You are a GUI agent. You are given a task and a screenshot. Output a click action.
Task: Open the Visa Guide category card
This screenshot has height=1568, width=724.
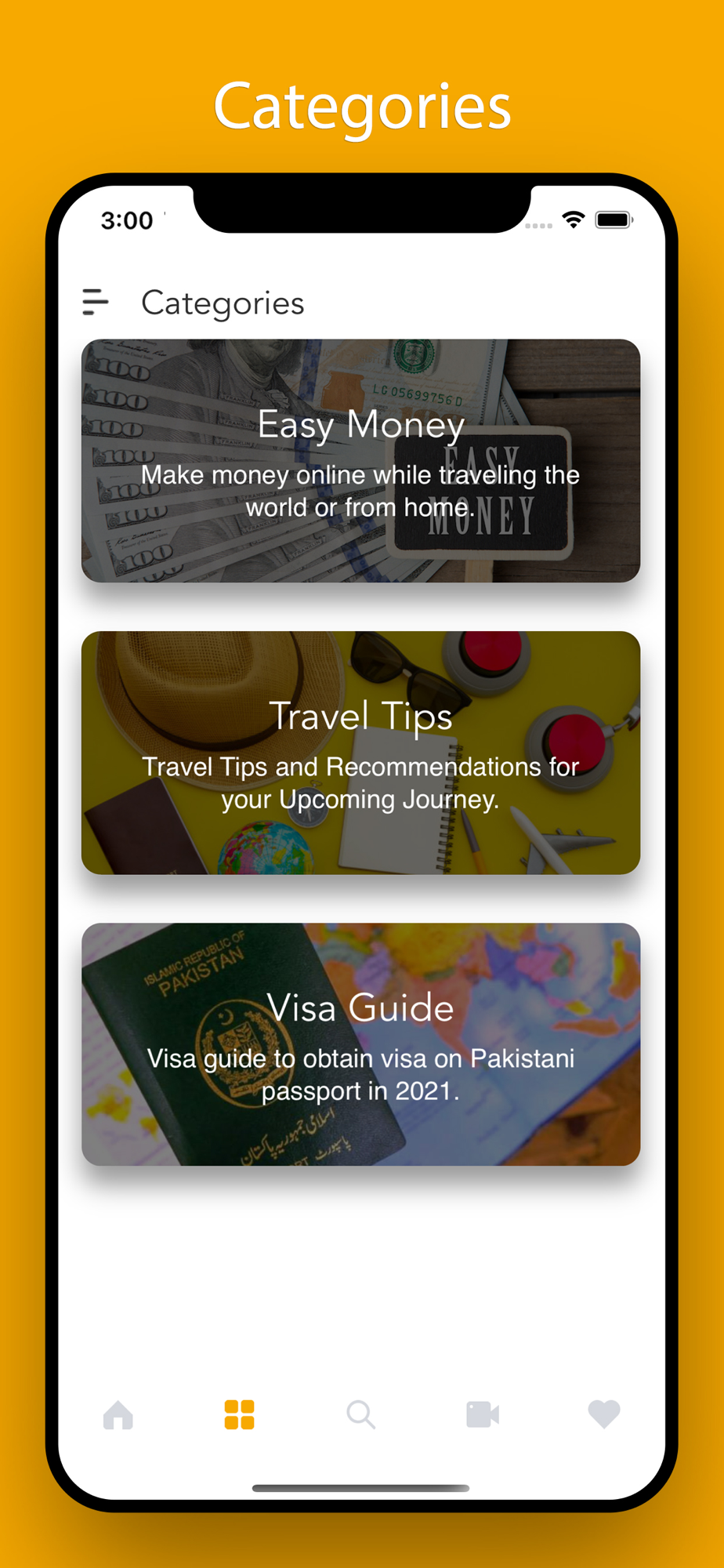[360, 1044]
